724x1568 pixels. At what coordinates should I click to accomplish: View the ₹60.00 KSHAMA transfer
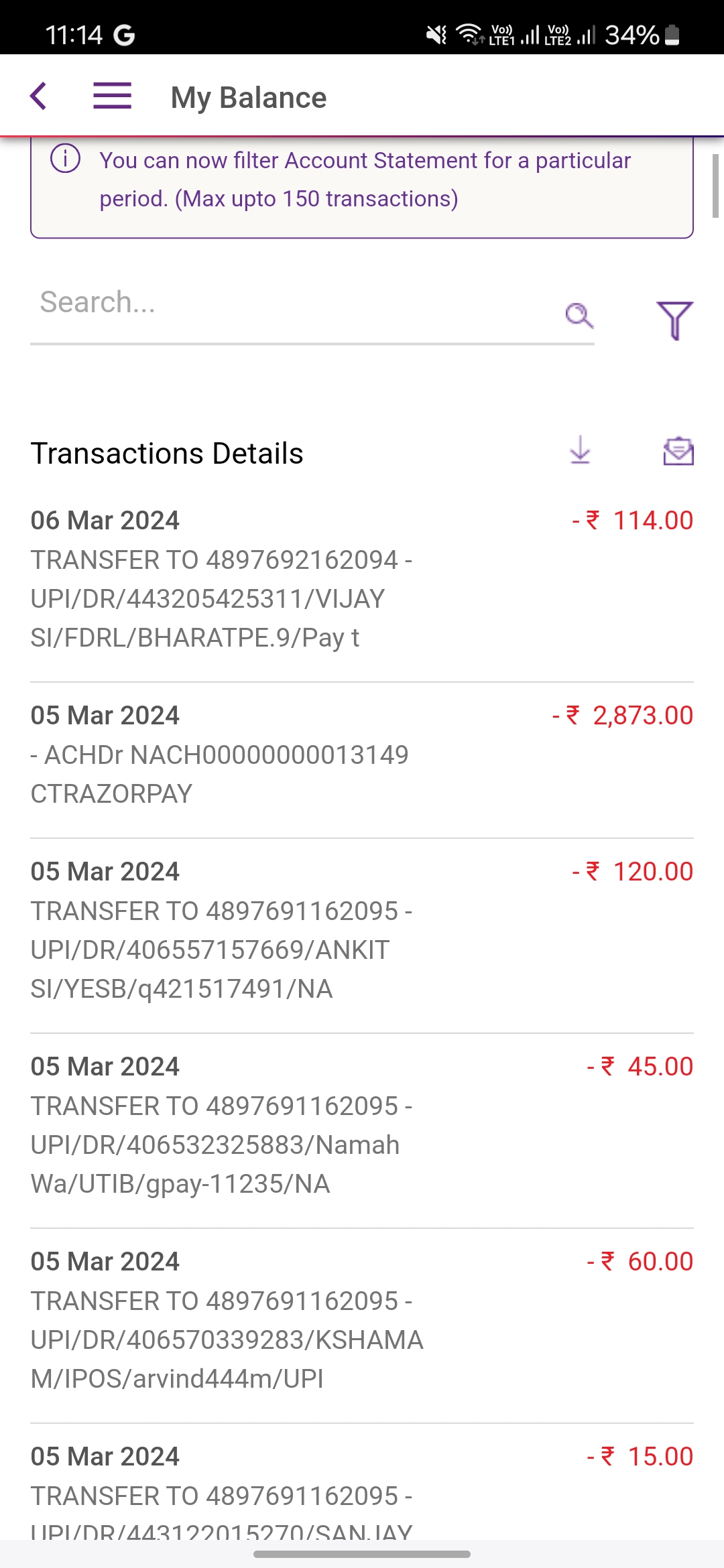click(x=362, y=1320)
